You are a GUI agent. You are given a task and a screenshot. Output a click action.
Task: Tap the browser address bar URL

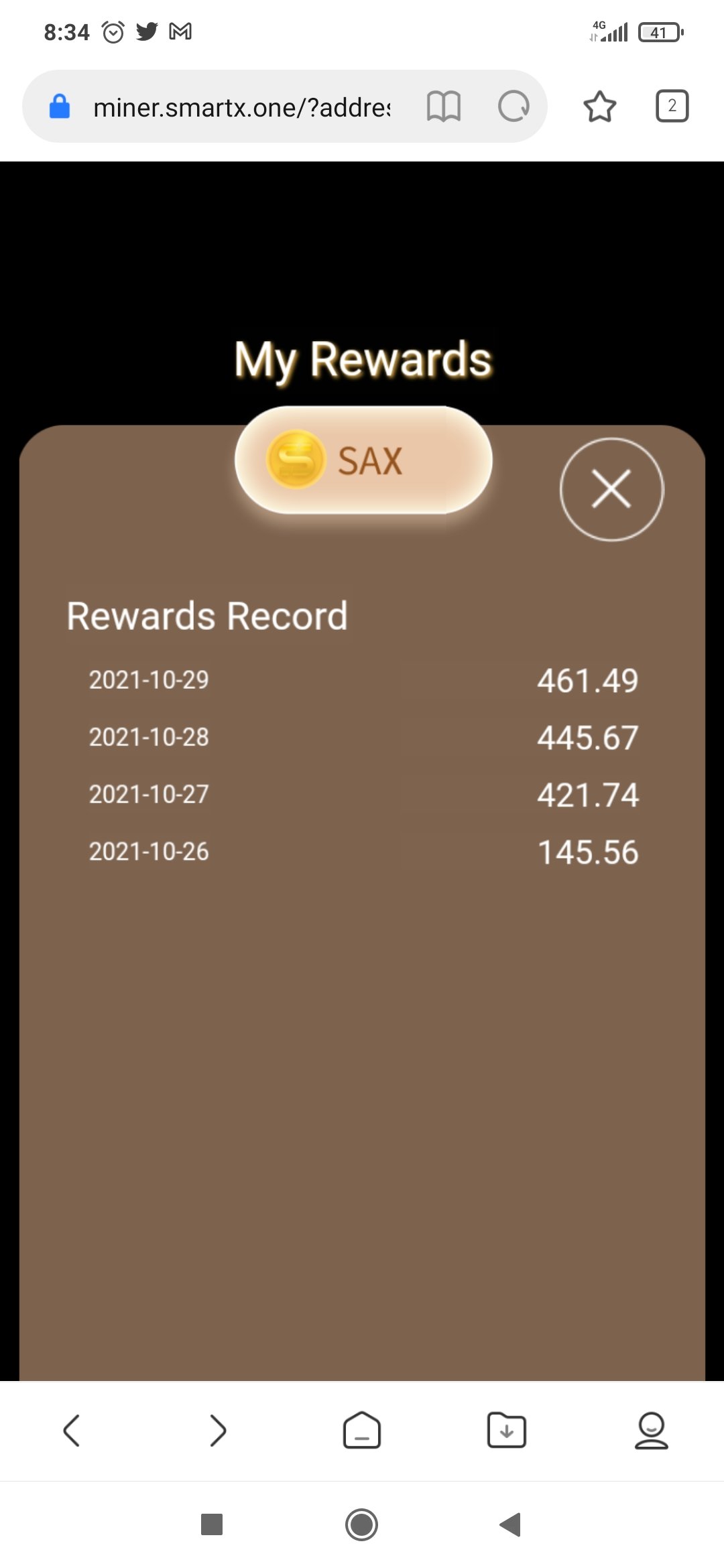pos(241,107)
